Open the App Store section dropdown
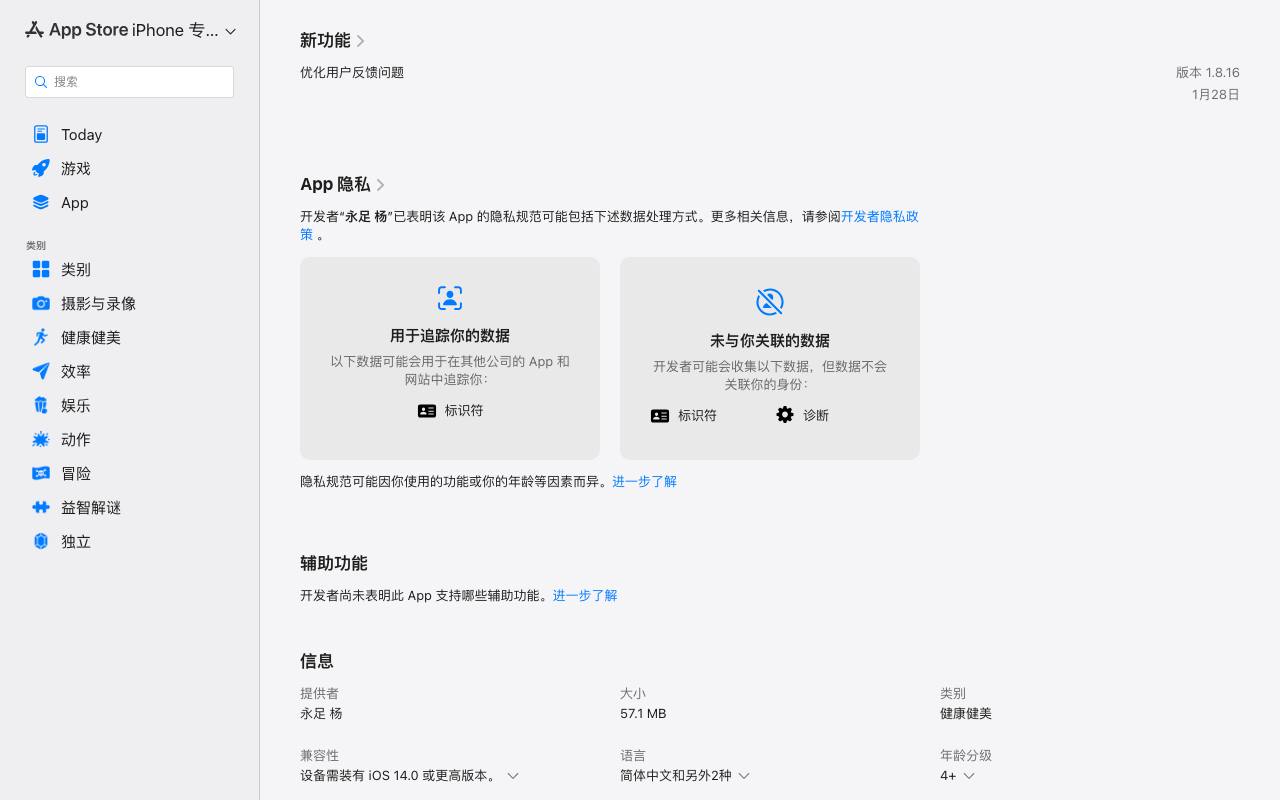The width and height of the screenshot is (1280, 800). pyautogui.click(x=130, y=30)
